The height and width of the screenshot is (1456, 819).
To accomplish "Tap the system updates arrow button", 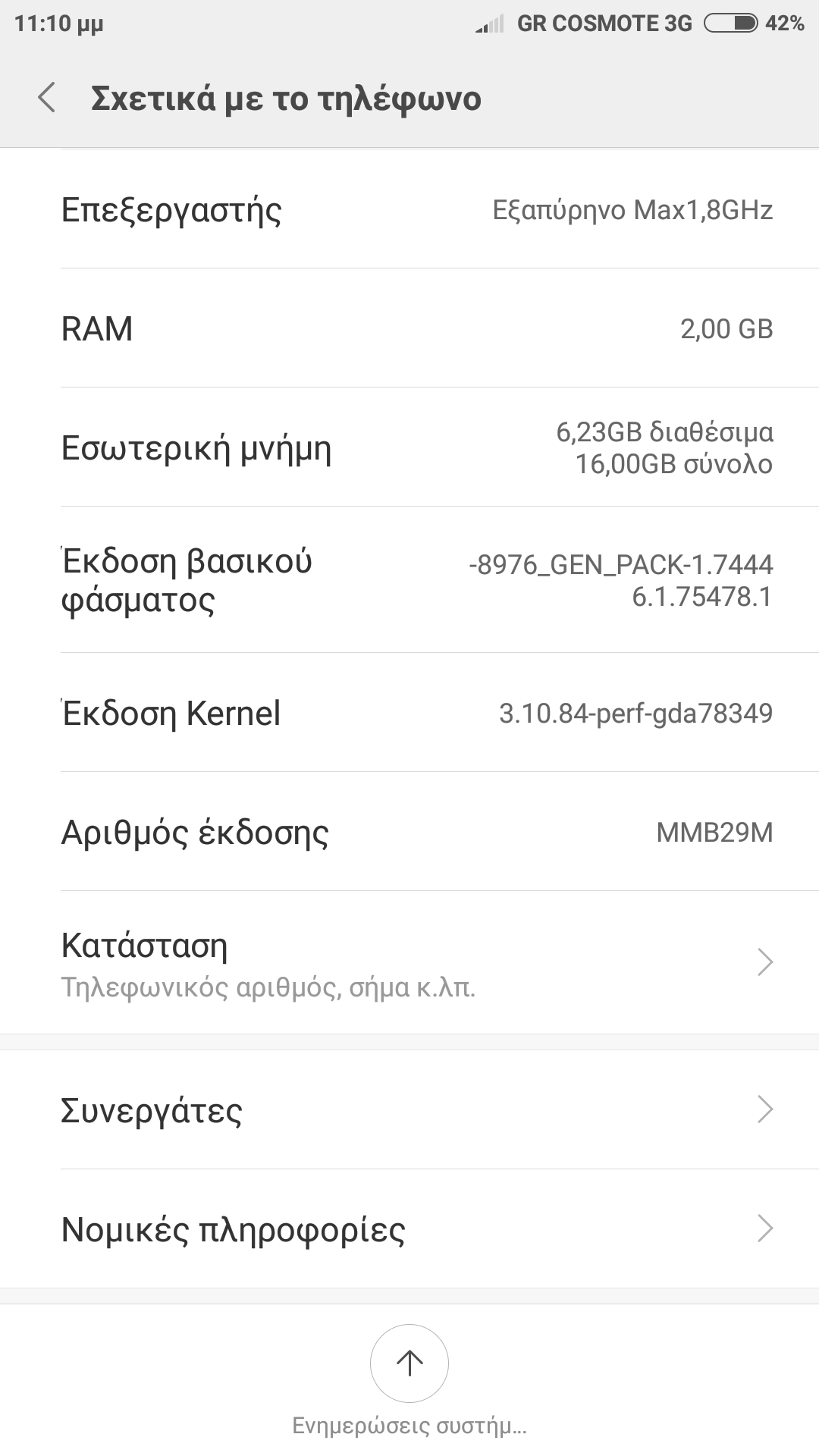I will (x=409, y=1363).
